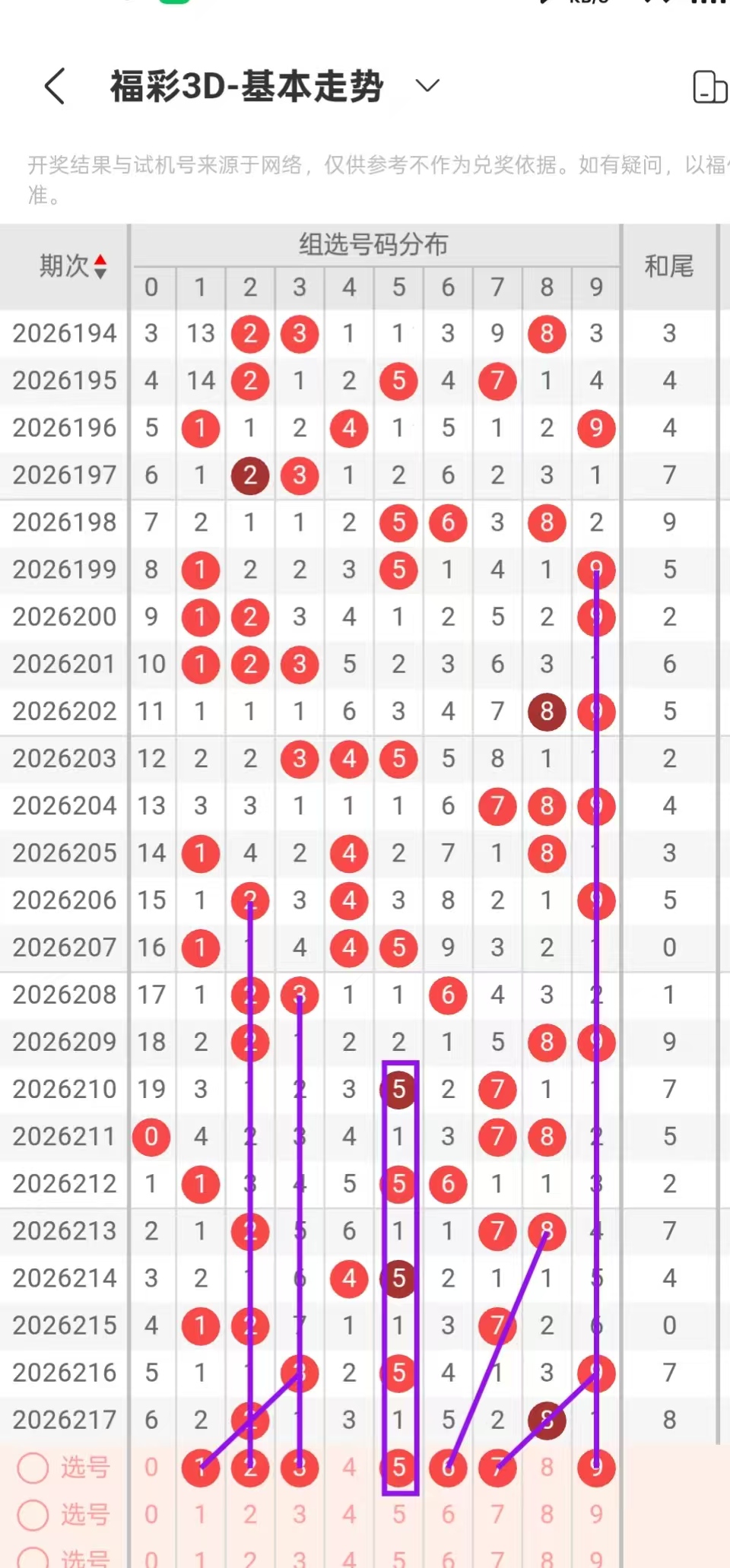Pick number 0 in the first 选号 row

[151, 1467]
